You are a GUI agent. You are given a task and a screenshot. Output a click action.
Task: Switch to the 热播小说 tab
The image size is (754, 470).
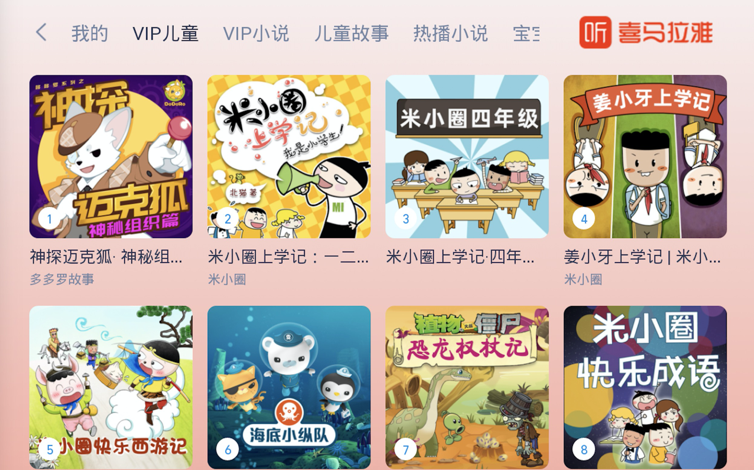tap(450, 33)
